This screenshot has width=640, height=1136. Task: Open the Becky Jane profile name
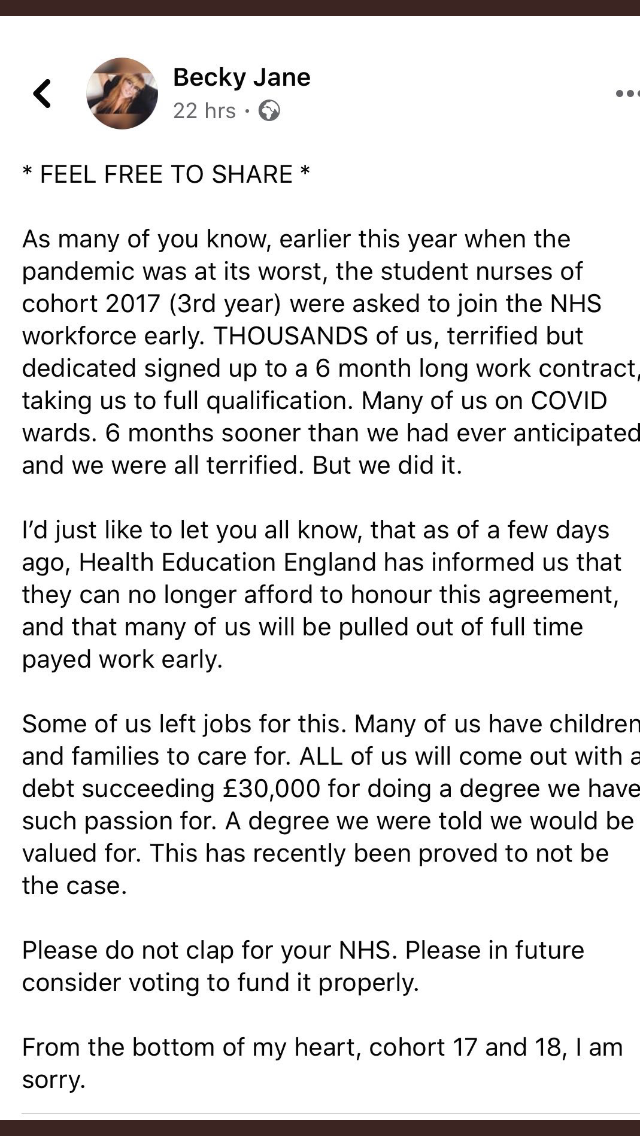pos(241,77)
